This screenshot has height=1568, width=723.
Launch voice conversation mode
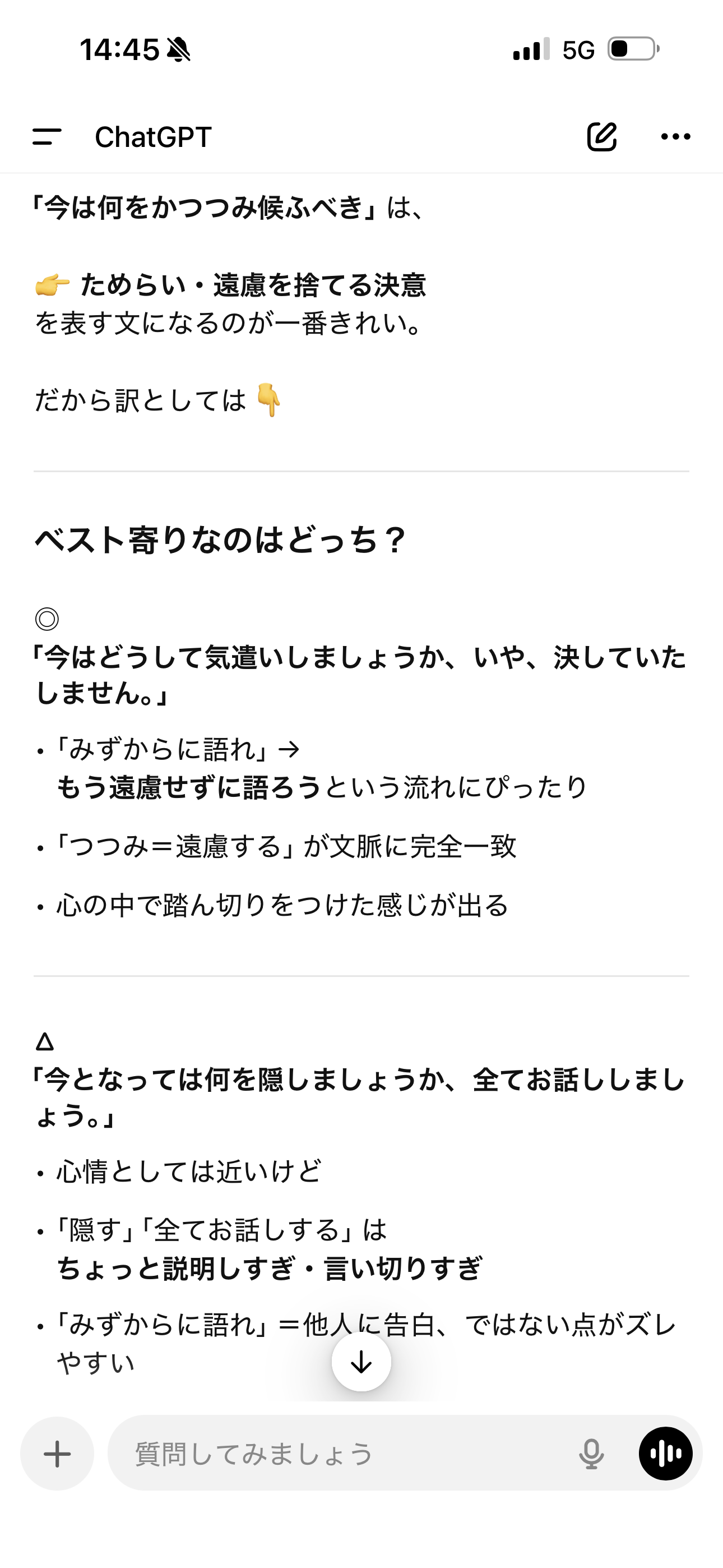click(665, 1454)
